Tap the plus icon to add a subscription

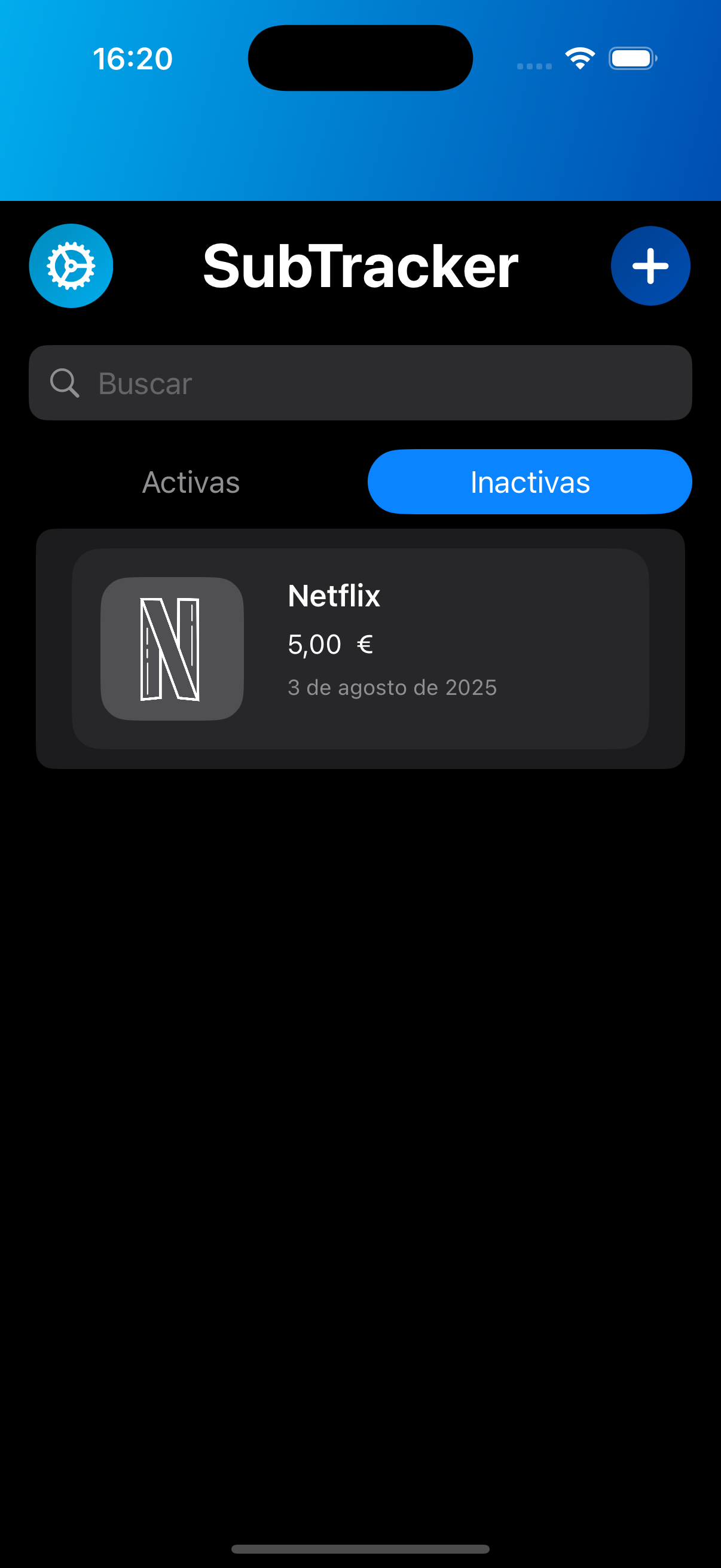pos(650,265)
